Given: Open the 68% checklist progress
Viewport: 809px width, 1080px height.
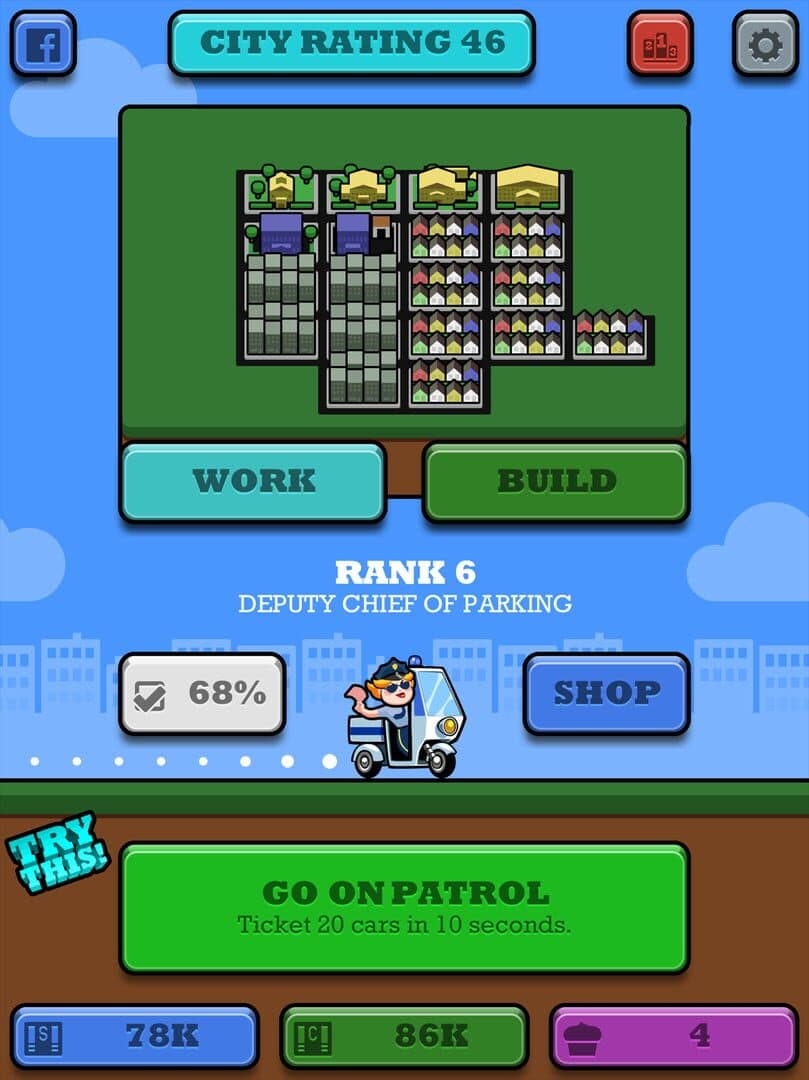Looking at the screenshot, I should 203,693.
